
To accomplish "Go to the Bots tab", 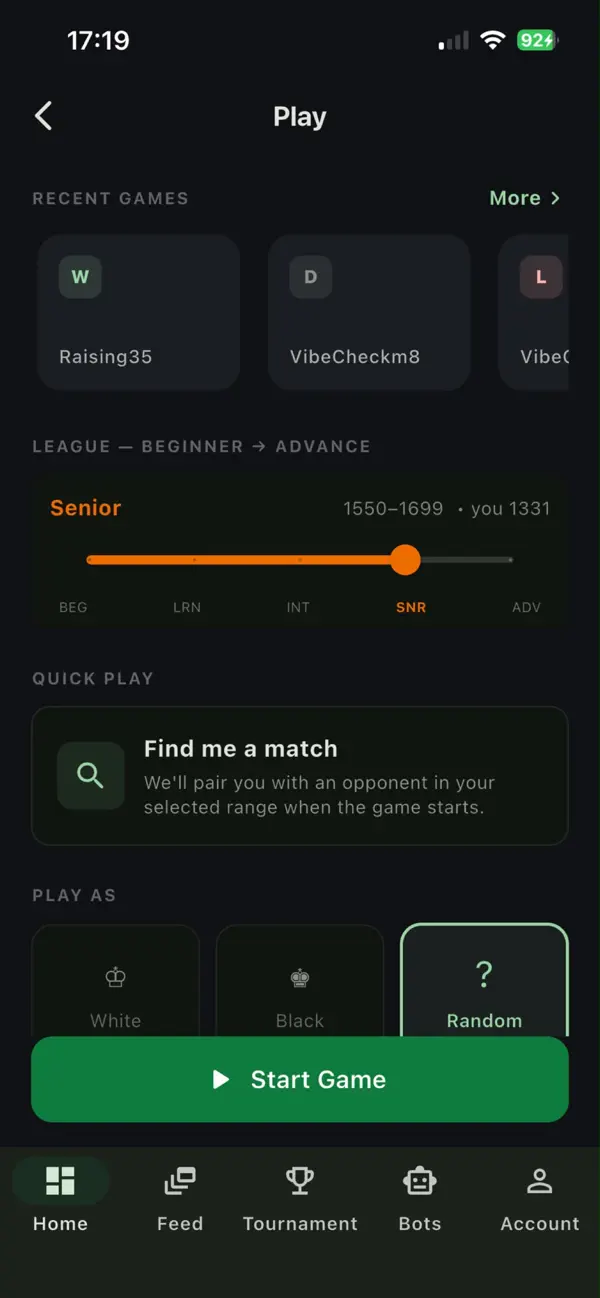I will (x=420, y=1196).
